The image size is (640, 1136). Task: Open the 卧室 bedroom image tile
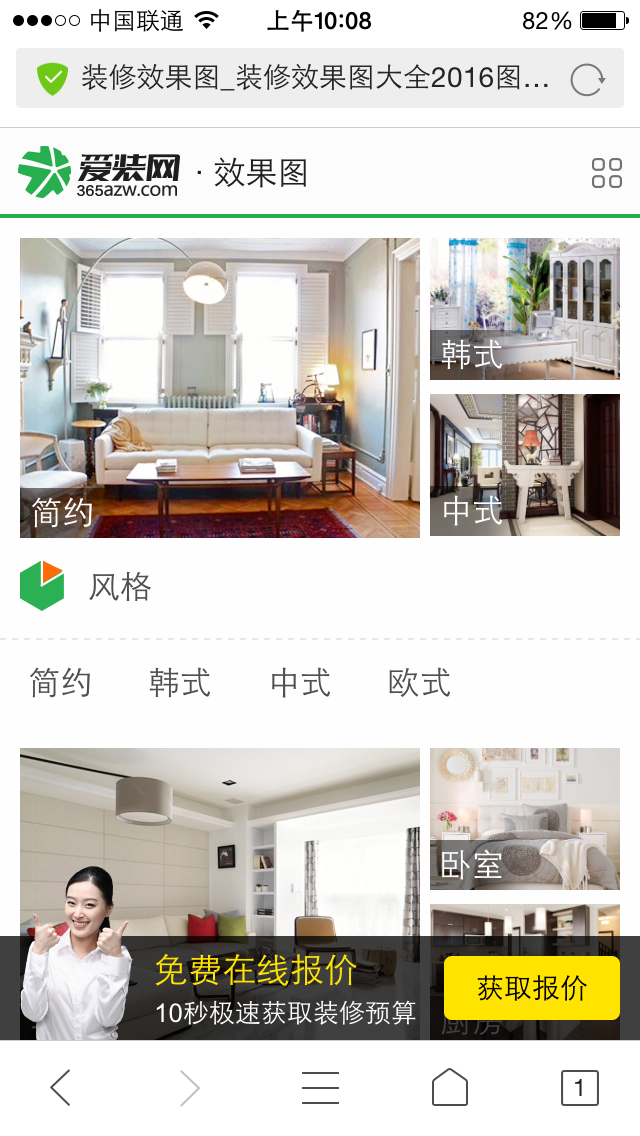(525, 819)
